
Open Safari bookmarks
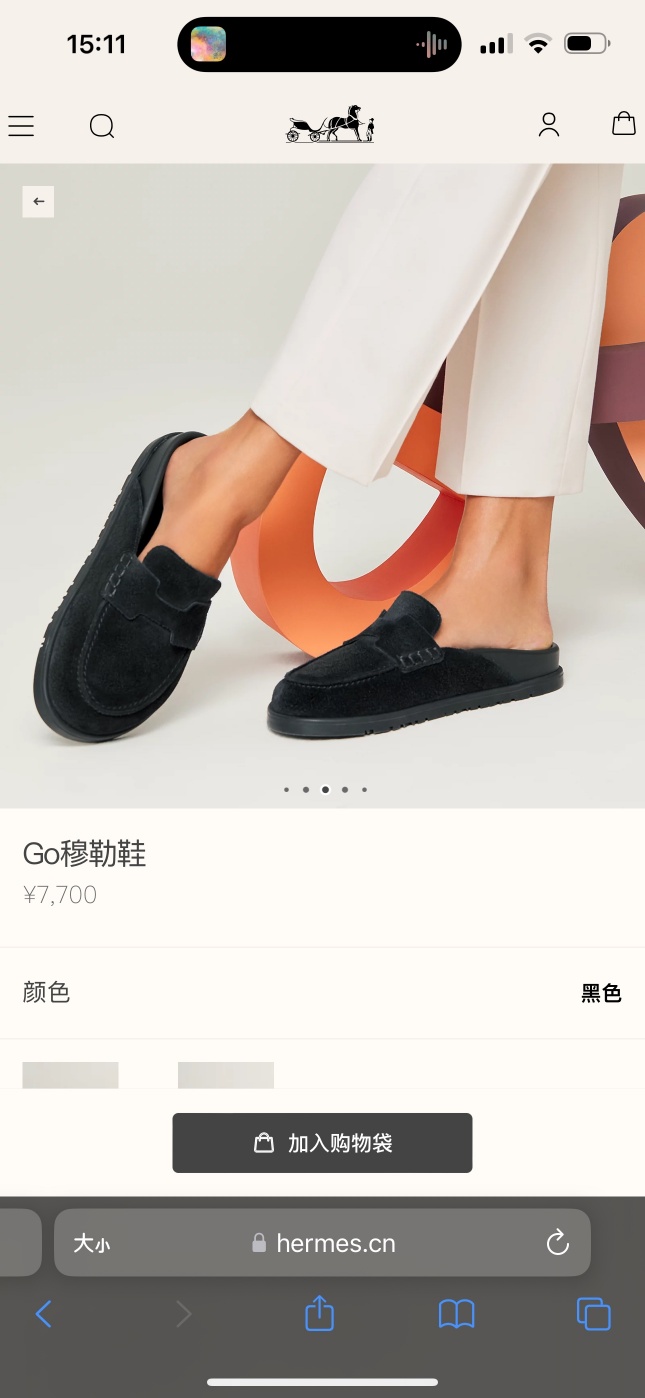click(456, 1314)
